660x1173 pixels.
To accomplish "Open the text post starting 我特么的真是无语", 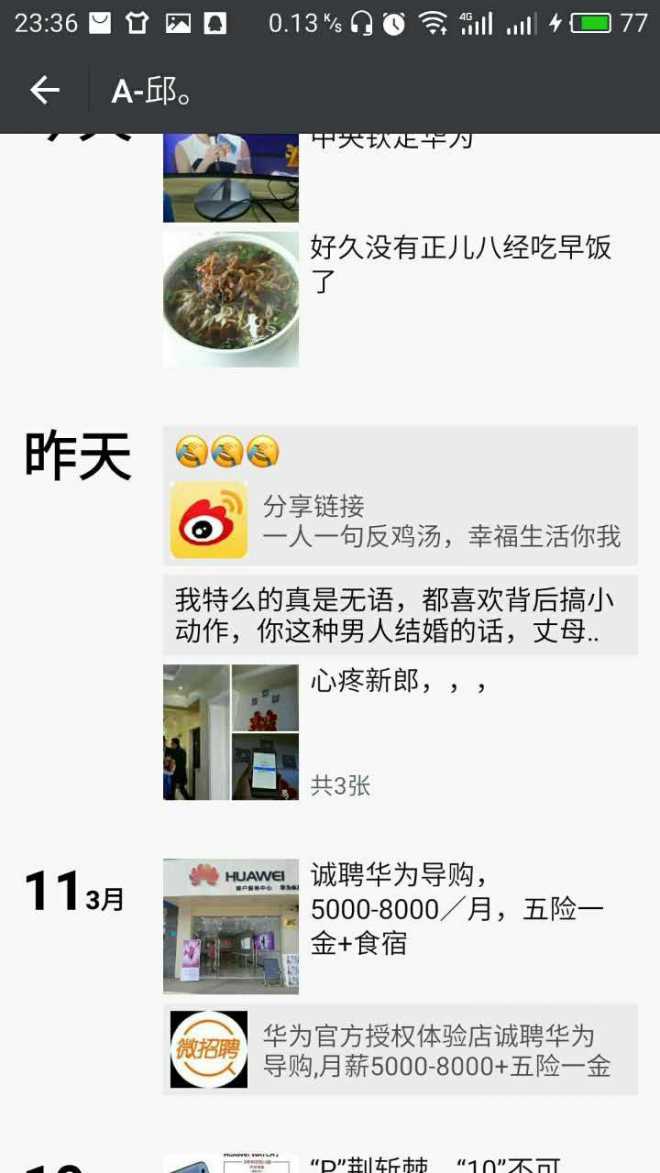I will pyautogui.click(x=400, y=615).
